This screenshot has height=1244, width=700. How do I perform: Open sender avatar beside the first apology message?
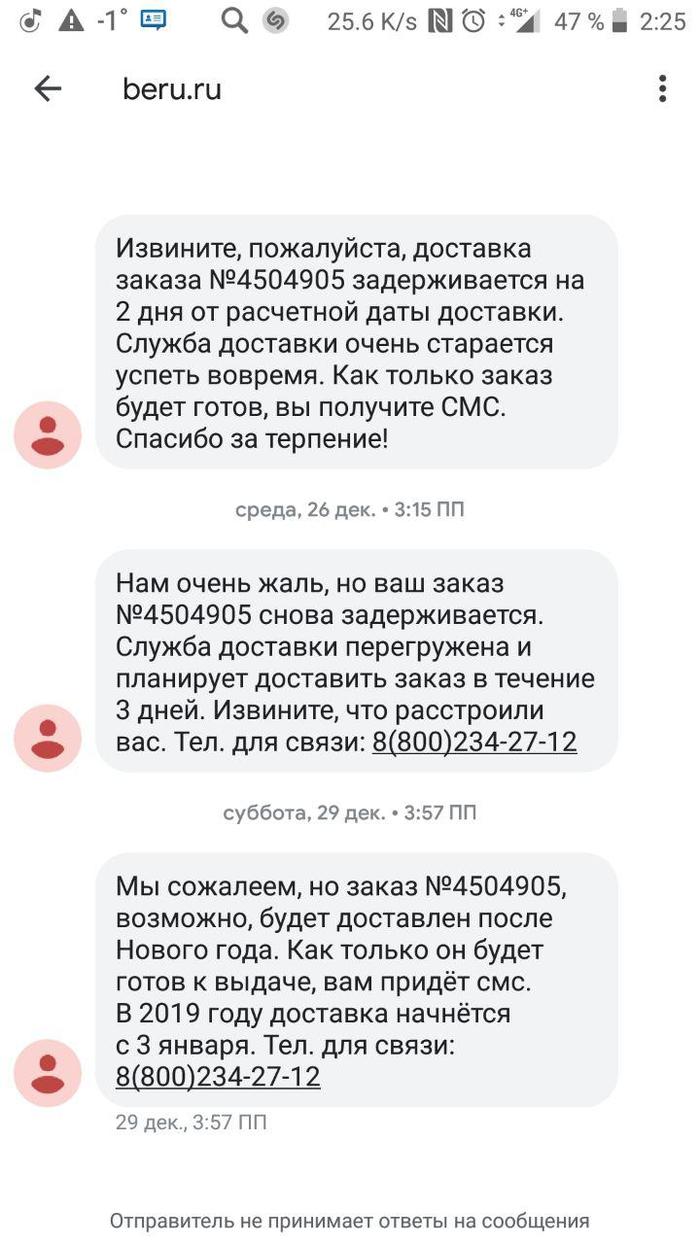pyautogui.click(x=47, y=435)
